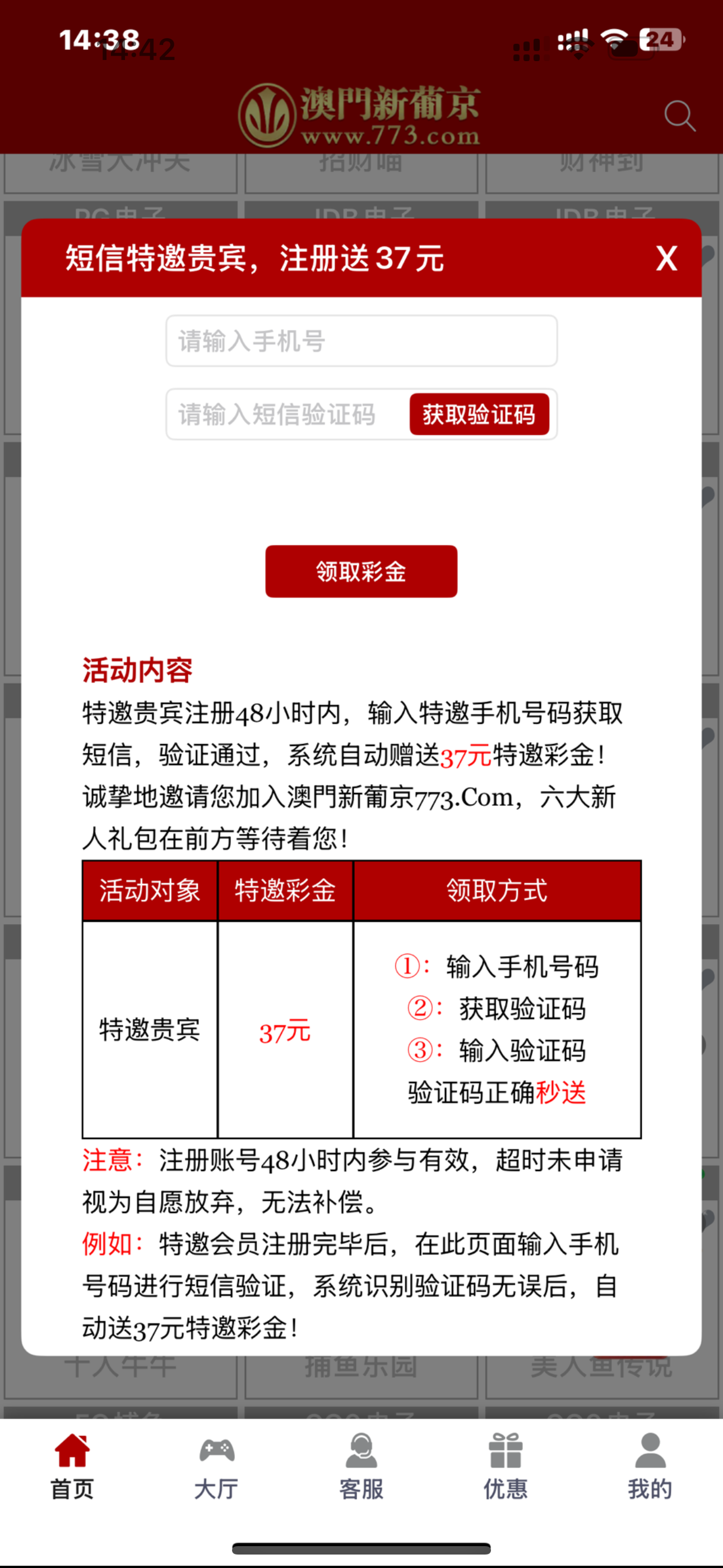Tap 获取验证码 to get a code
The height and width of the screenshot is (1568, 723).
tap(479, 414)
